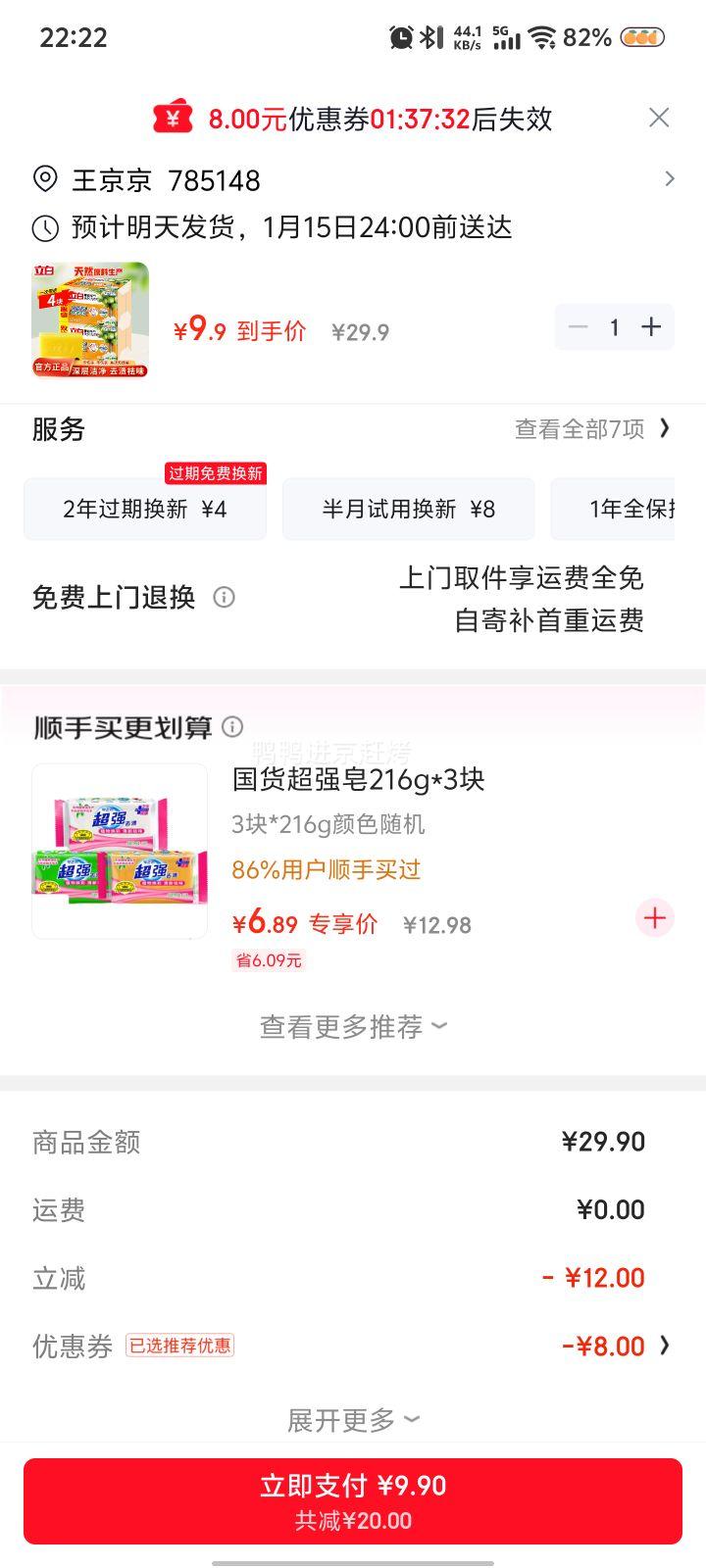Dismiss the ¥8.00 coupon expiry banner
The height and width of the screenshot is (1568, 706).
click(x=660, y=118)
